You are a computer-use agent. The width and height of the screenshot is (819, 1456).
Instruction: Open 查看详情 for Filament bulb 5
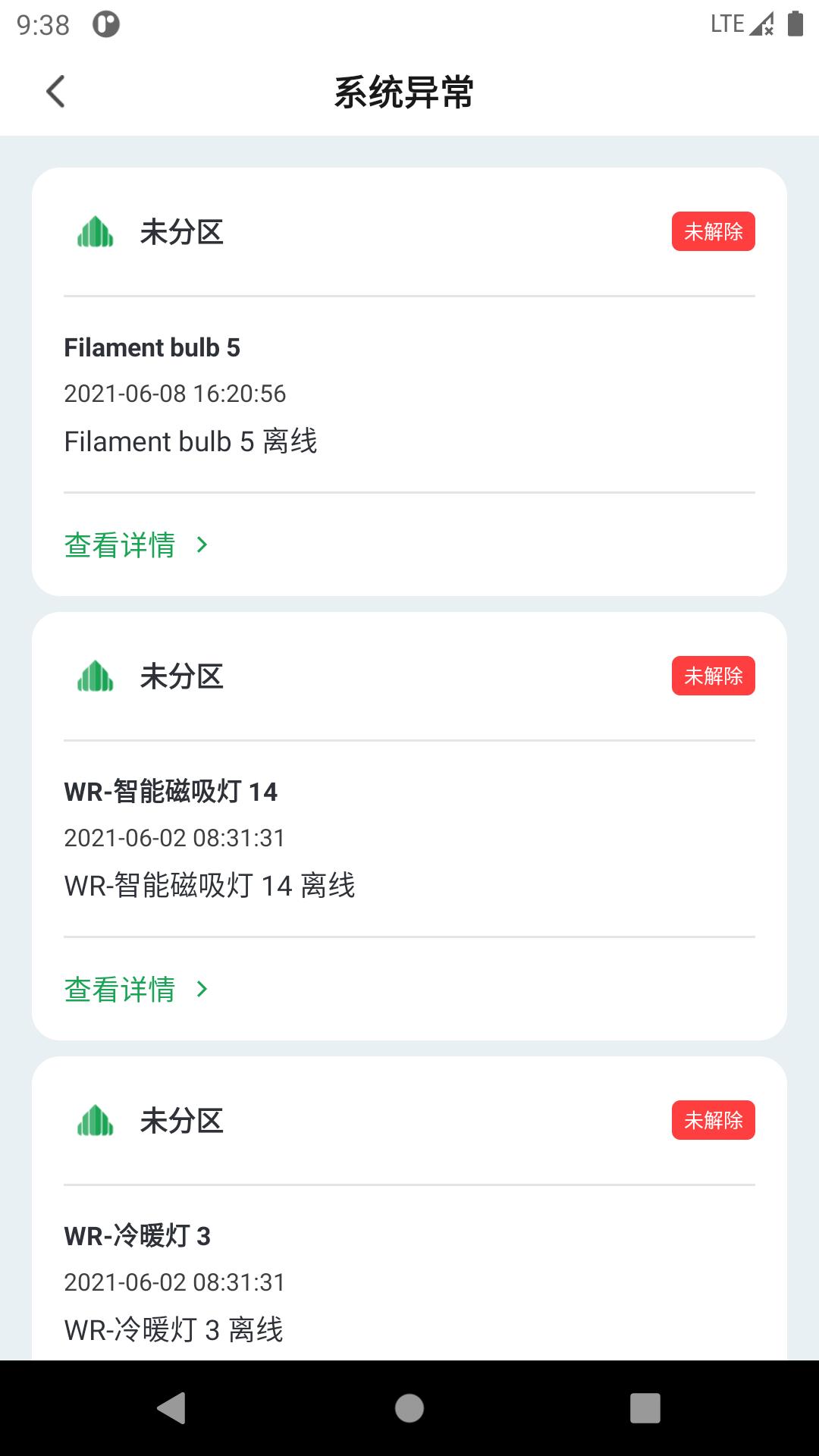coord(135,544)
